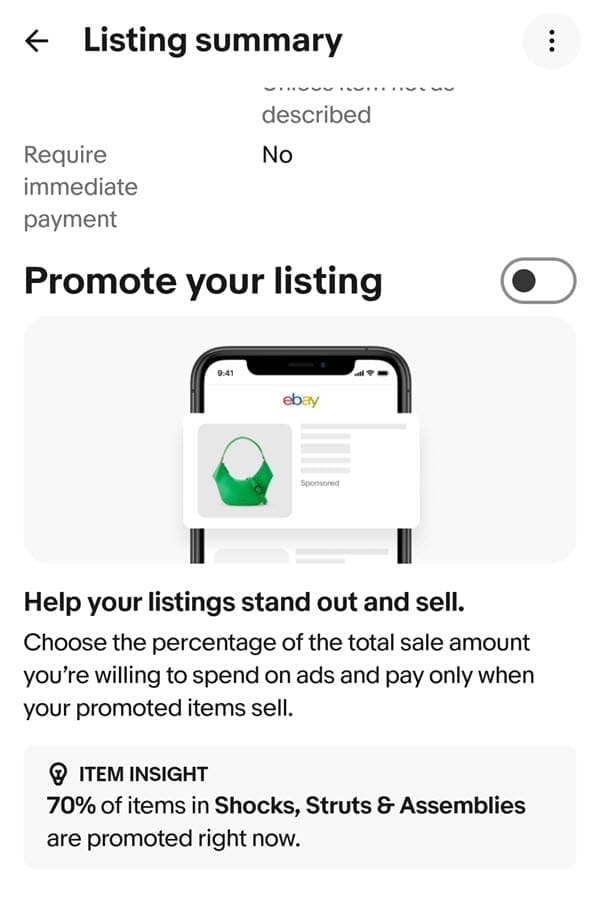
Task: Enable the Promote your listing switch
Action: pos(538,281)
